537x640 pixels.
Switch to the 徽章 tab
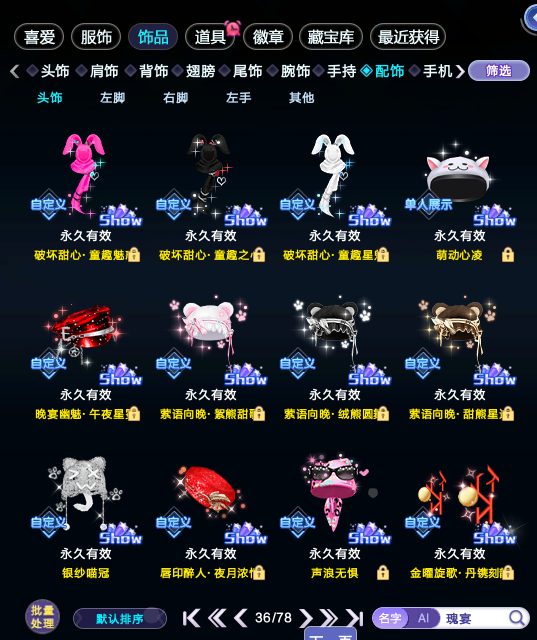268,37
